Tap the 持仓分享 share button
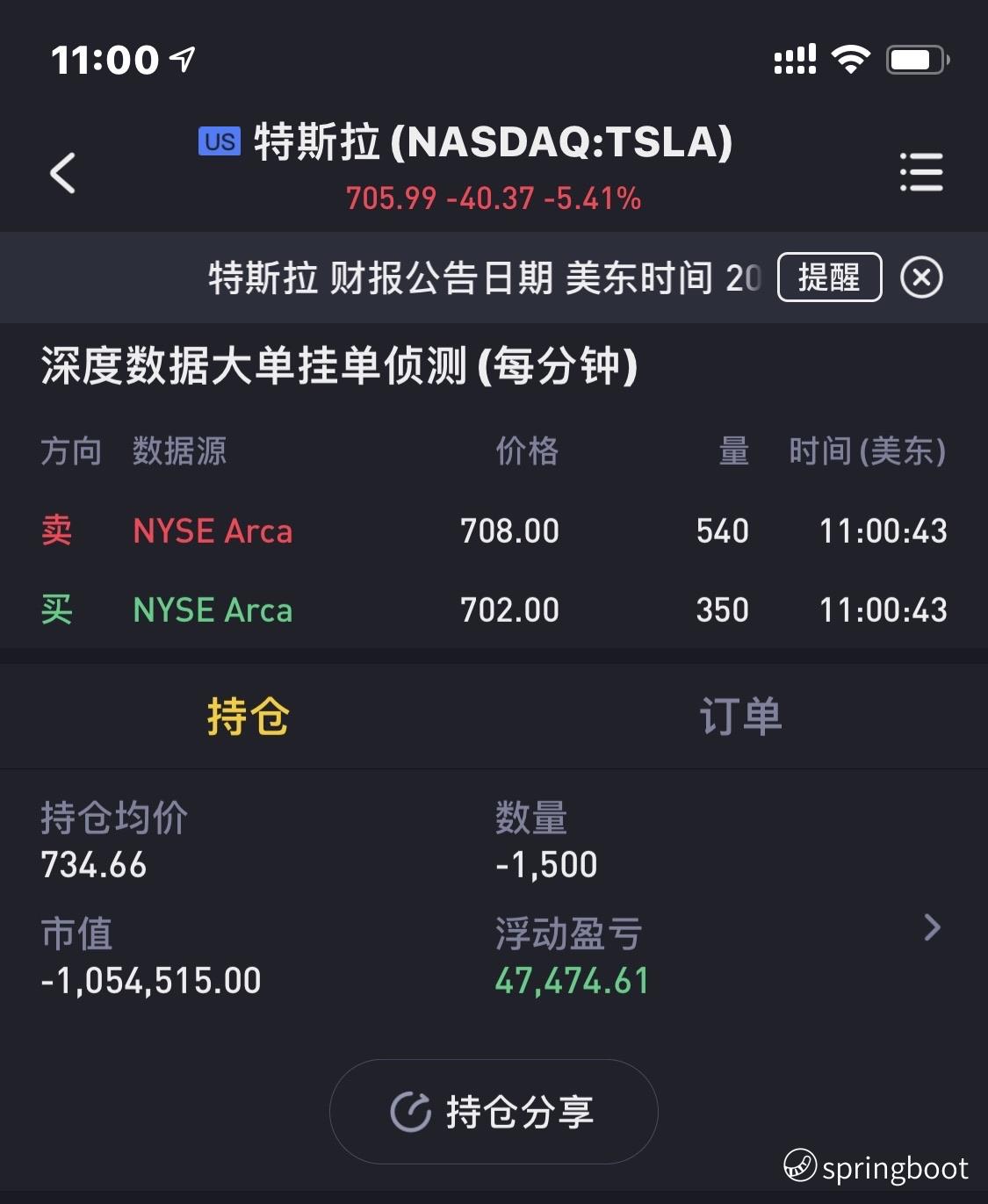 (x=494, y=1112)
